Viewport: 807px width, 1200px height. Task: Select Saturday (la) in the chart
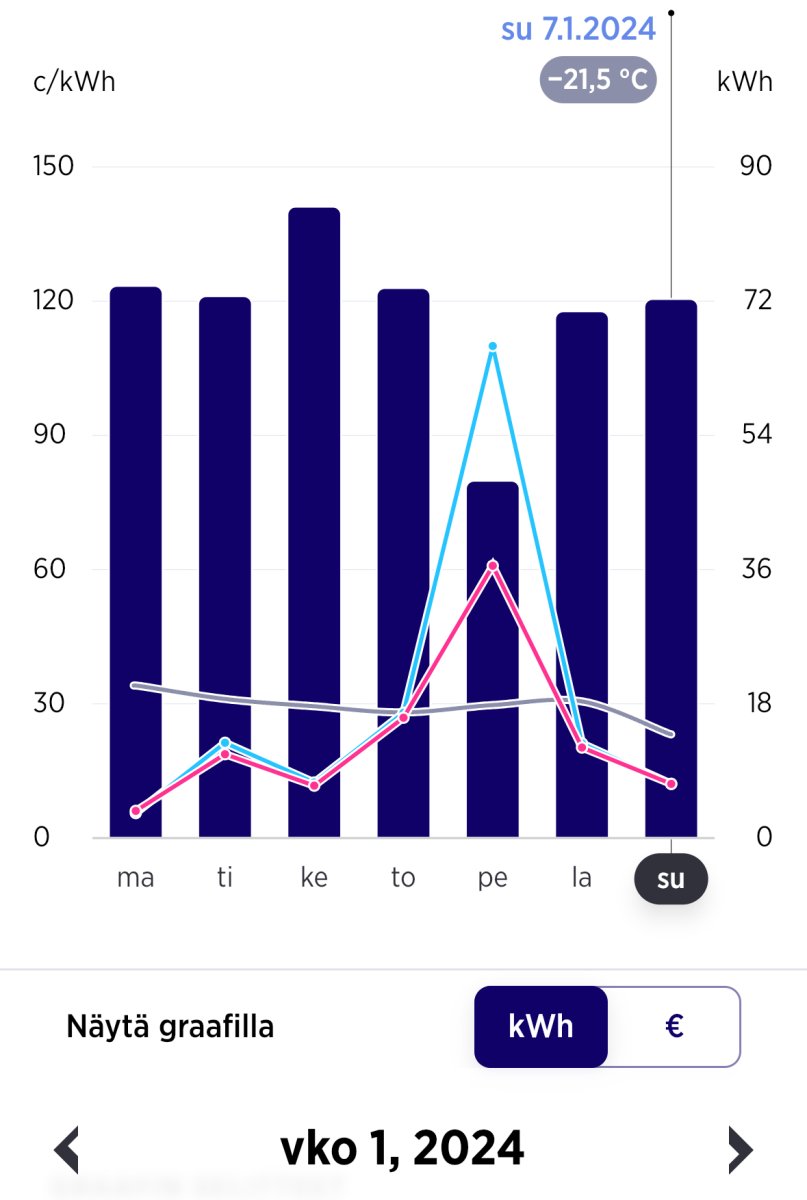[582, 878]
